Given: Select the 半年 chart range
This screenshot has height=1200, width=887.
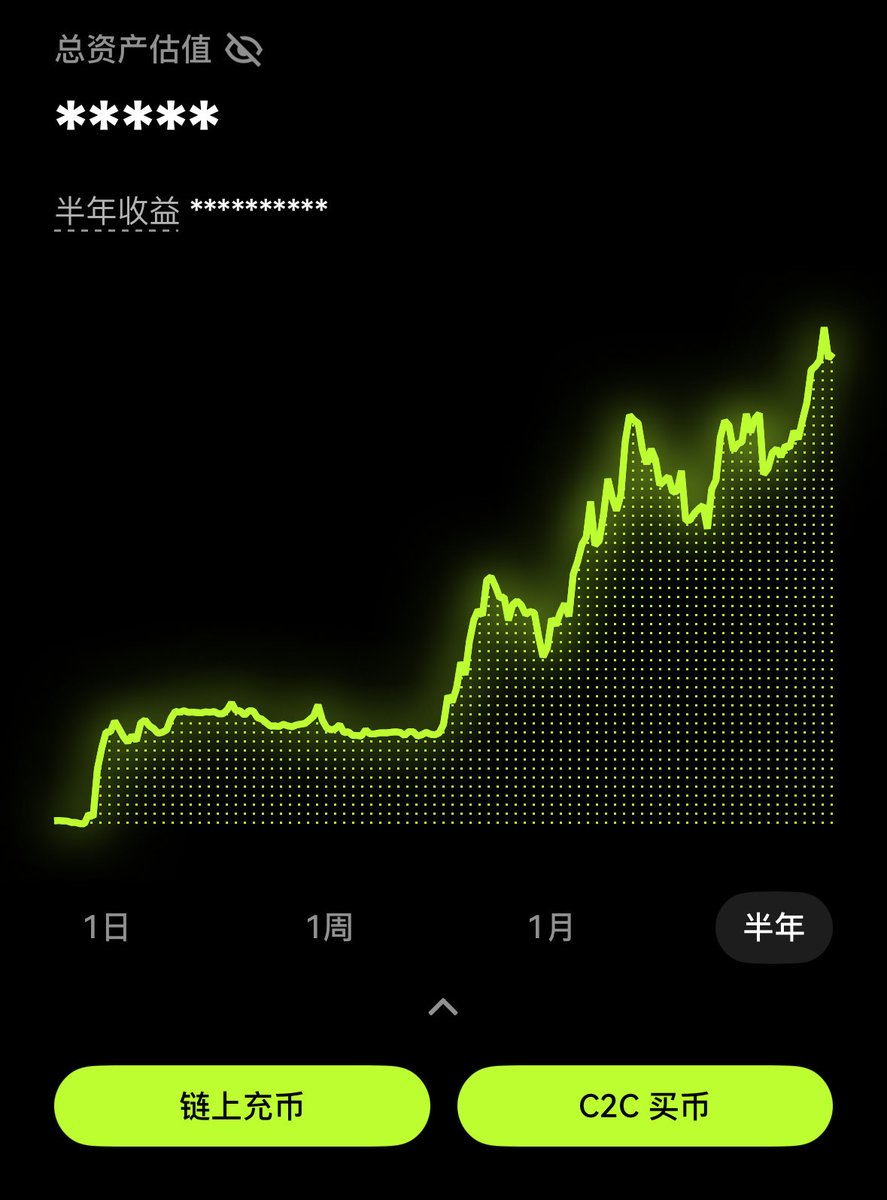Looking at the screenshot, I should pyautogui.click(x=773, y=928).
